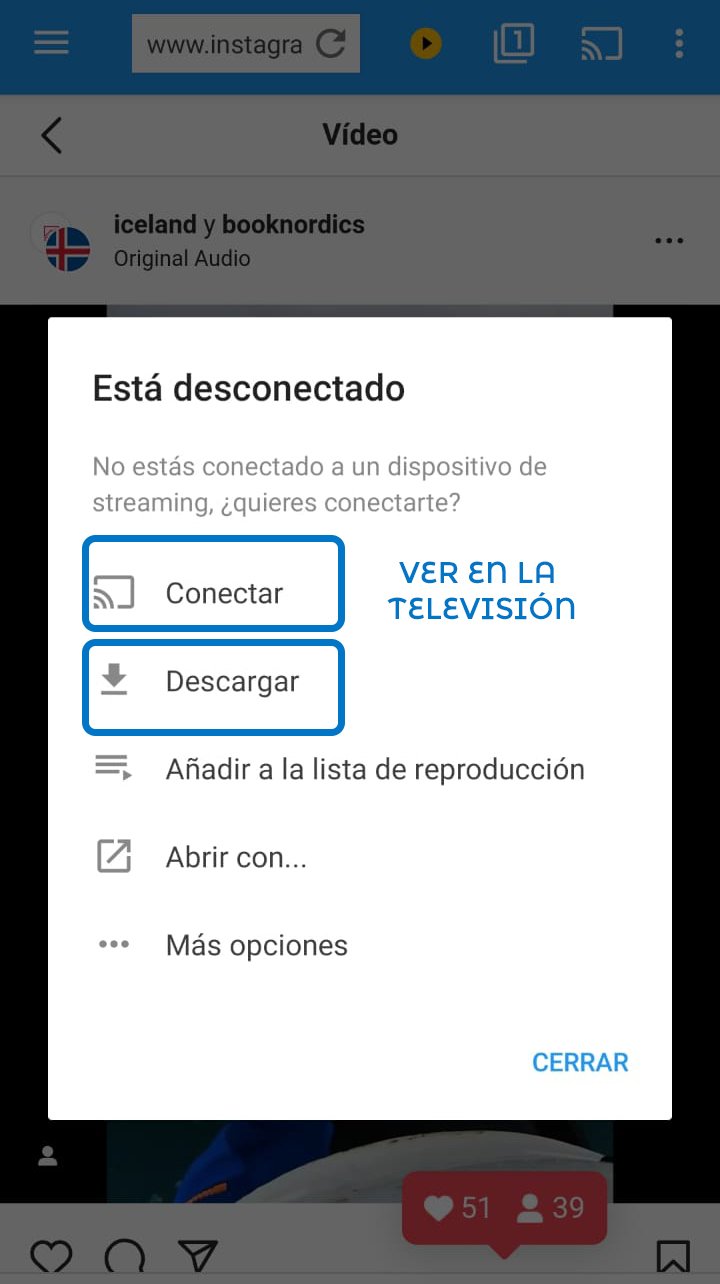
Task: Go back from the Vídeo page
Action: [52, 135]
